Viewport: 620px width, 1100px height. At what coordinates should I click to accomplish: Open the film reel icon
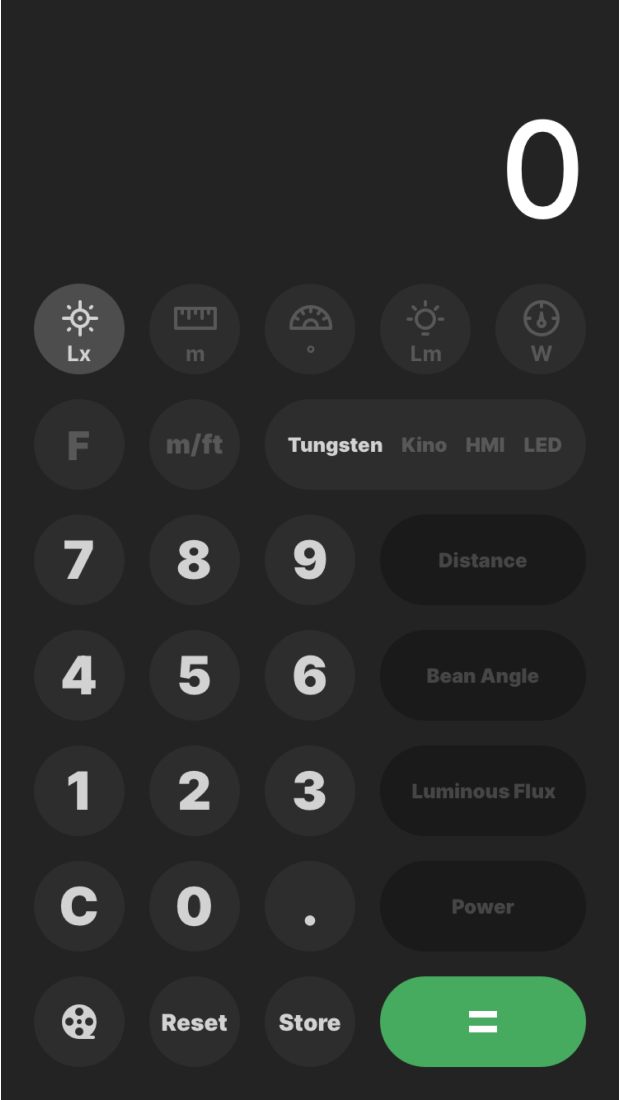(x=79, y=1022)
